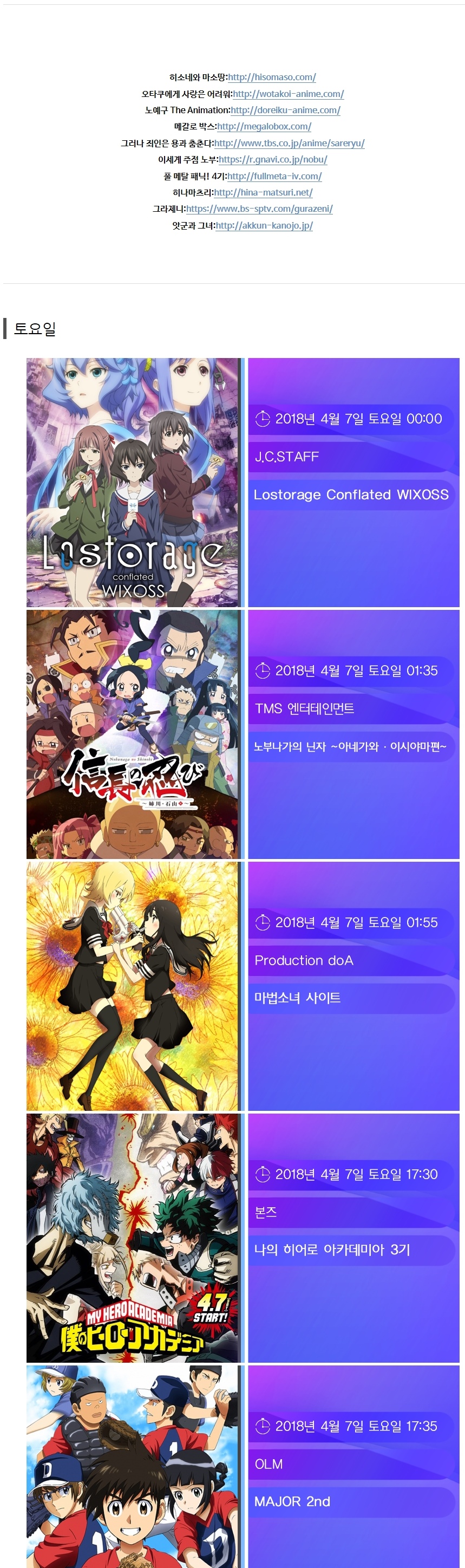This screenshot has width=465, height=1568.
Task: Open the tbs.co.jp sareryu link
Action: tap(289, 143)
